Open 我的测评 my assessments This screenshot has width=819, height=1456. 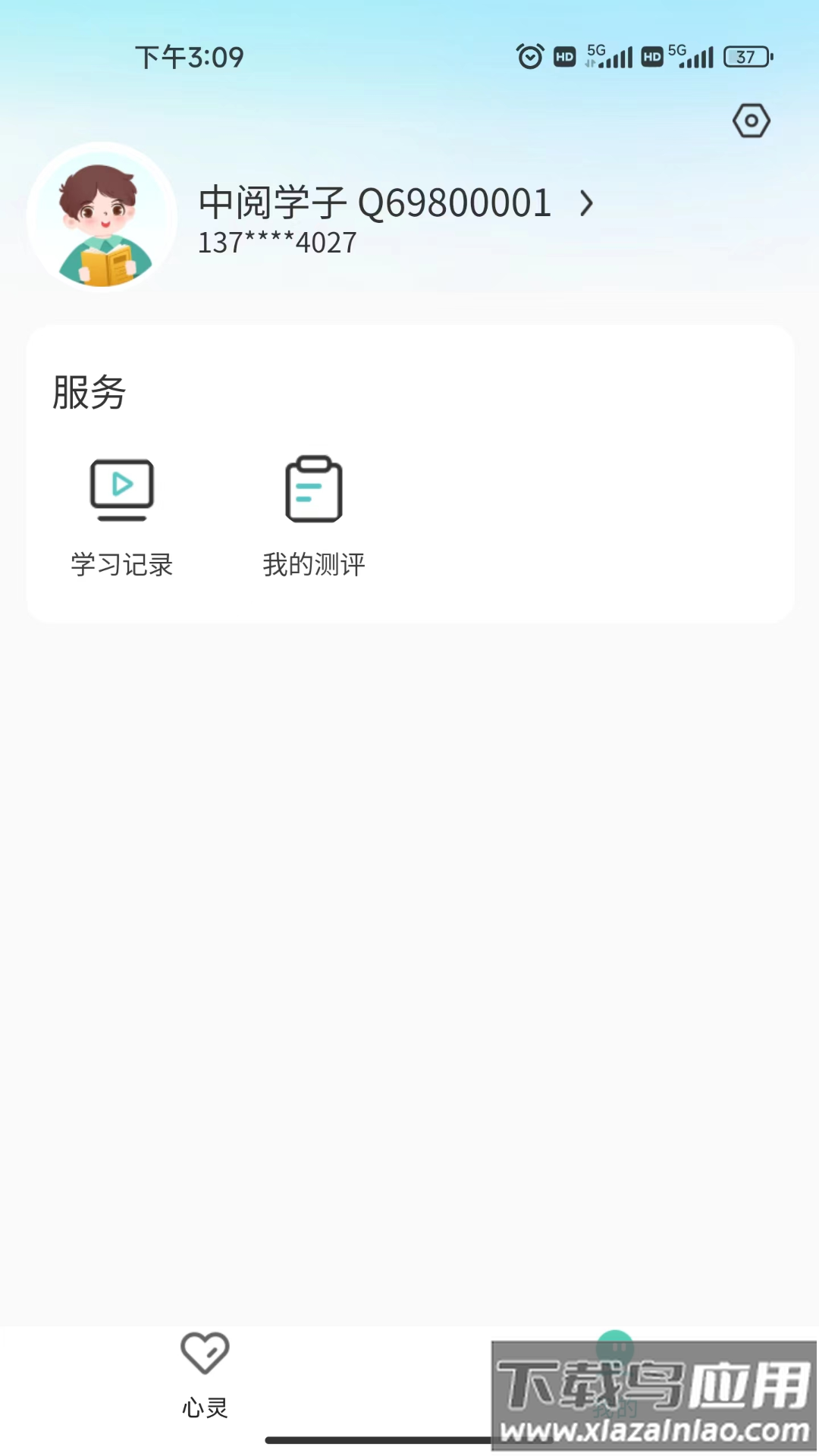pos(314,517)
